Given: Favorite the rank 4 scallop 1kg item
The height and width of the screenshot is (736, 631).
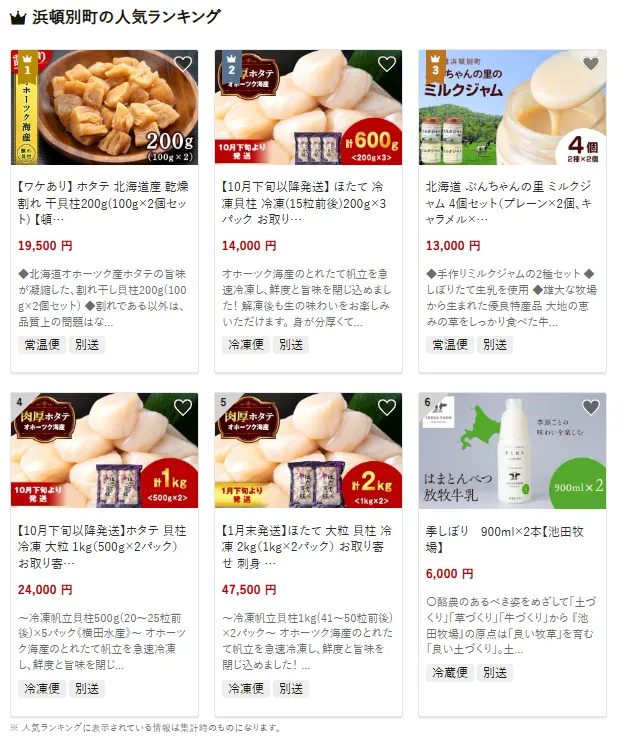Looking at the screenshot, I should (x=183, y=408).
